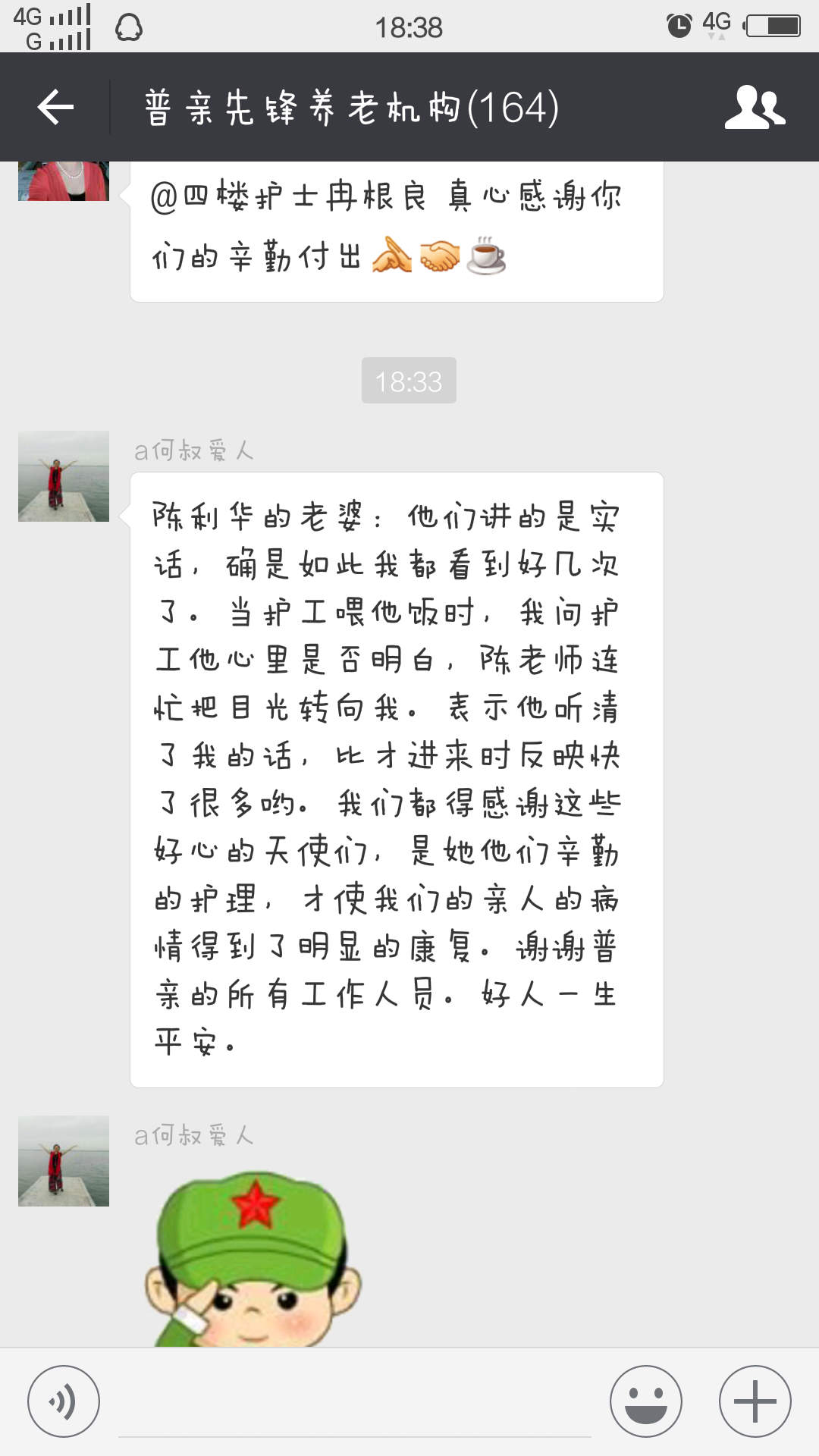The width and height of the screenshot is (819, 1456).
Task: Open a何叔爱人 avatar beside the long message
Action: [x=64, y=476]
